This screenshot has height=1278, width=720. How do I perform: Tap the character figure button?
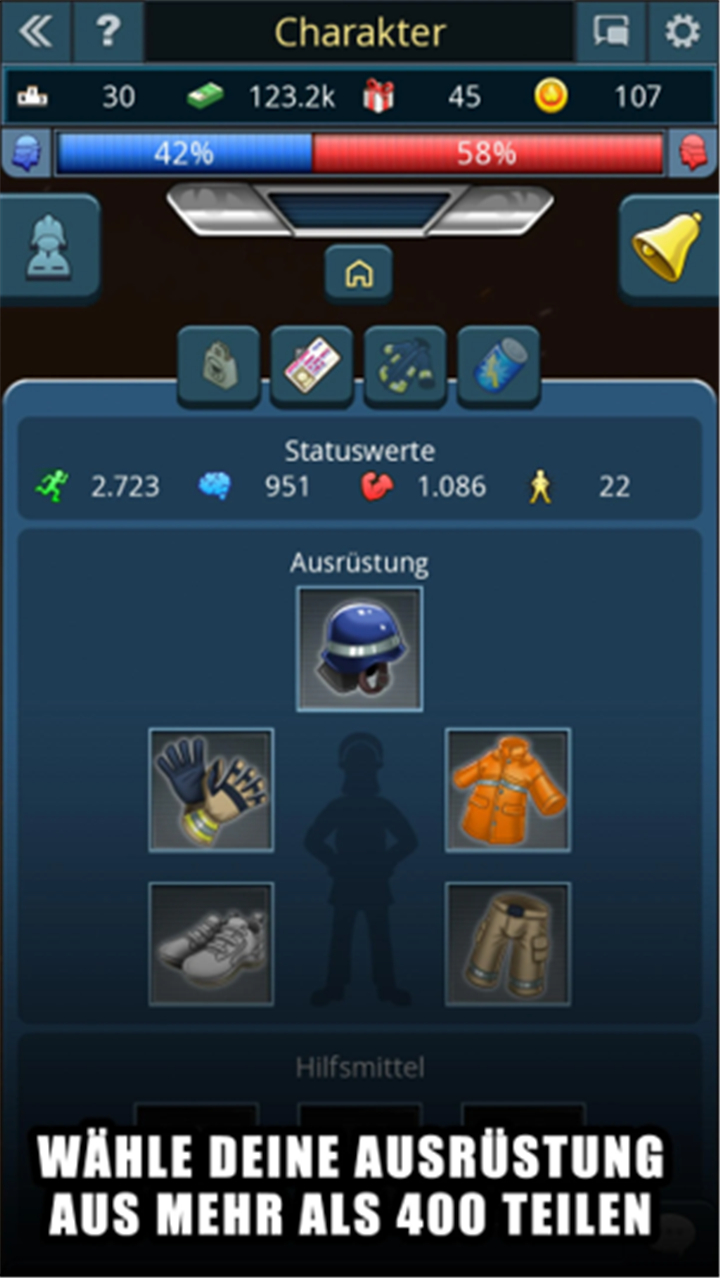click(49, 249)
